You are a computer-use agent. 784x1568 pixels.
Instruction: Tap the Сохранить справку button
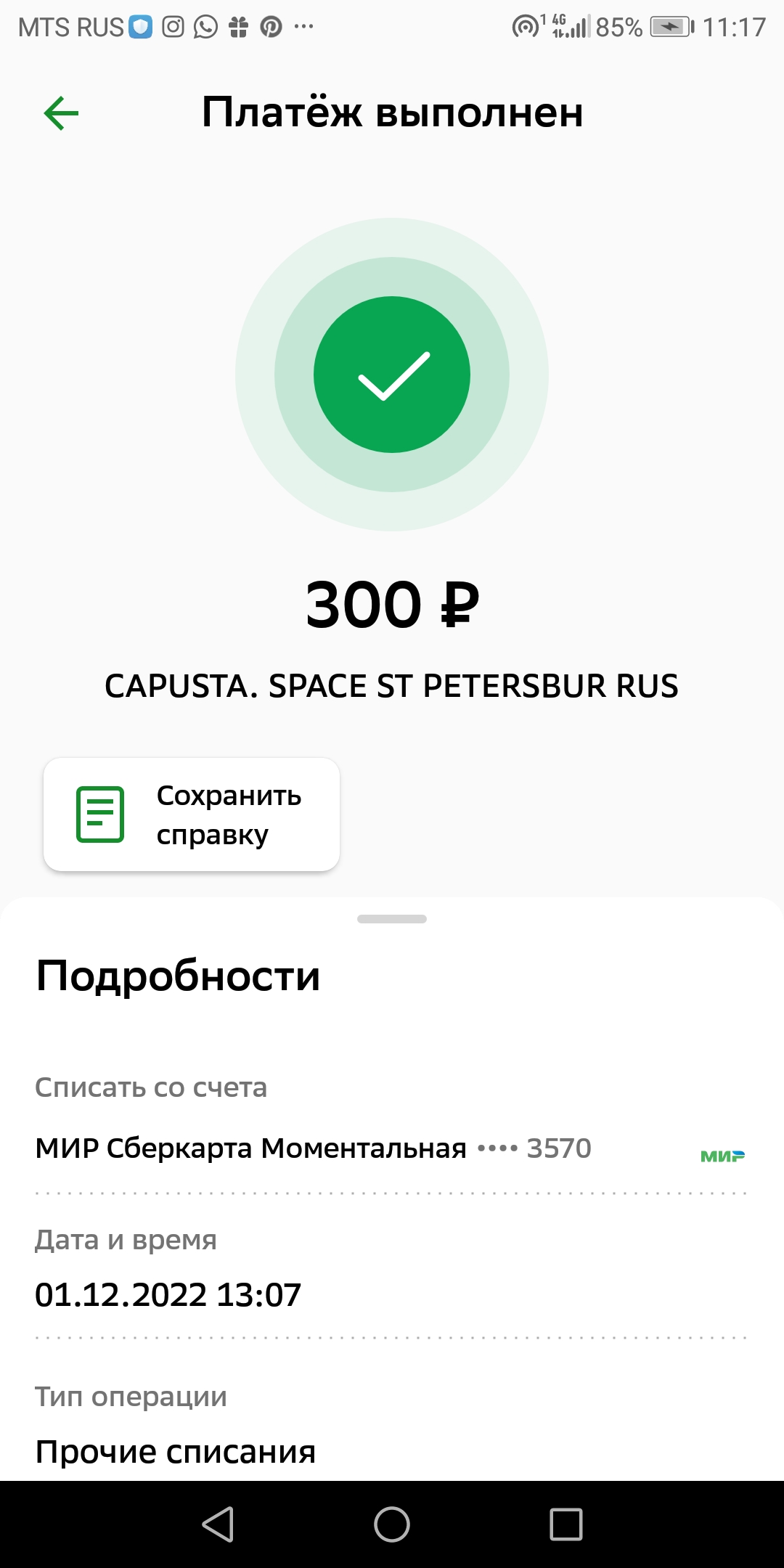click(x=192, y=814)
